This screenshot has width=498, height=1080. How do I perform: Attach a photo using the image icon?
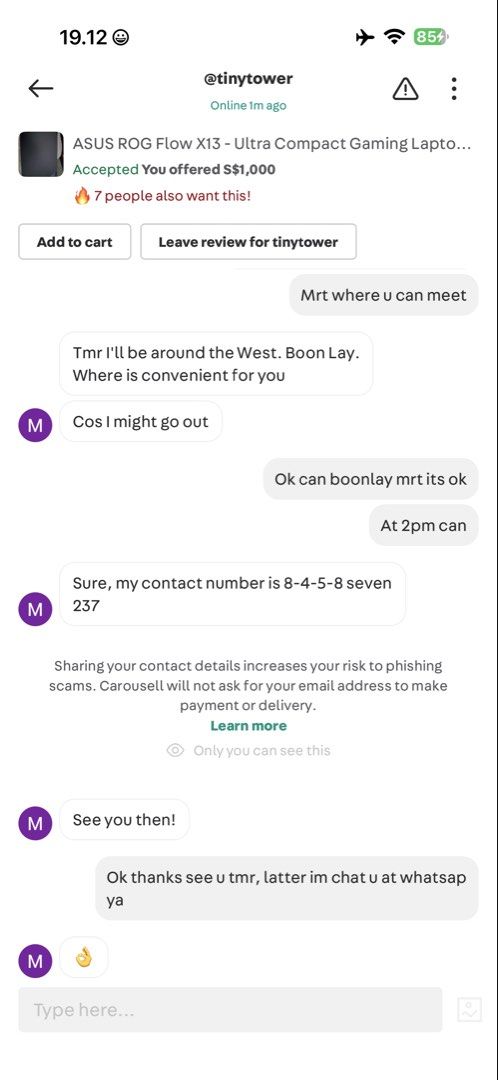click(x=470, y=1010)
